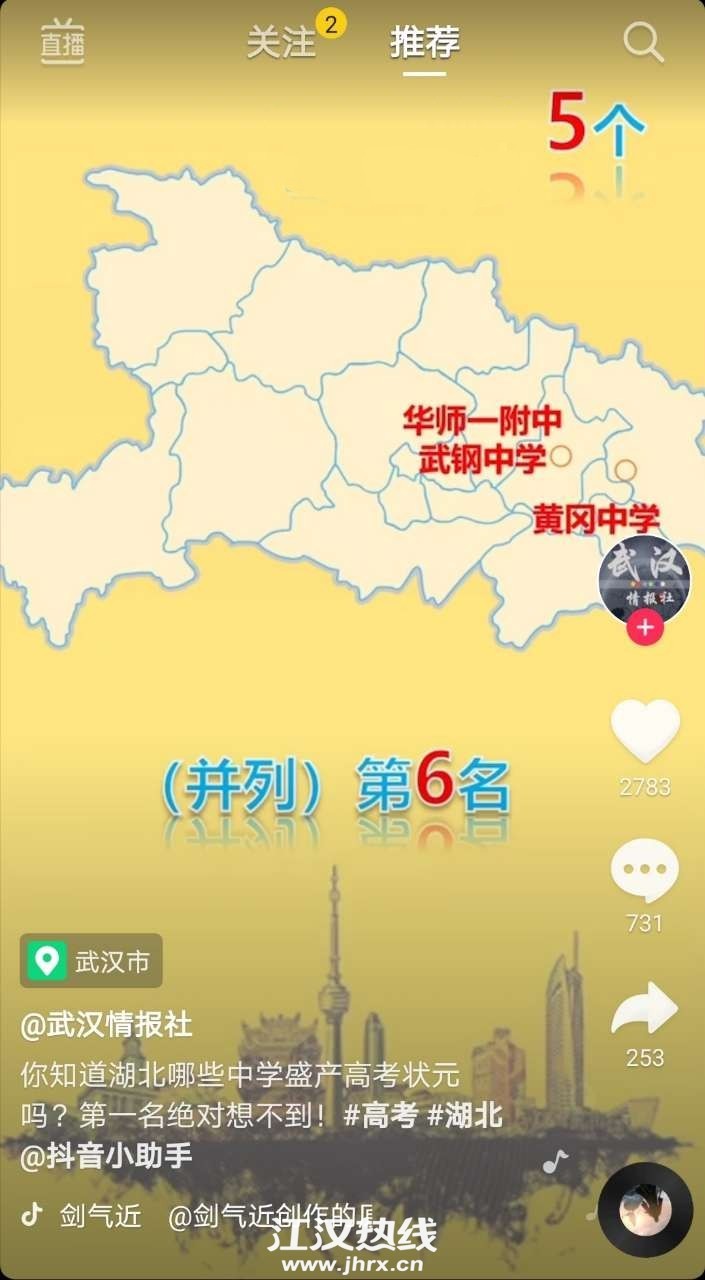This screenshot has width=705, height=1280.
Task: Share this video
Action: [x=645, y=1010]
